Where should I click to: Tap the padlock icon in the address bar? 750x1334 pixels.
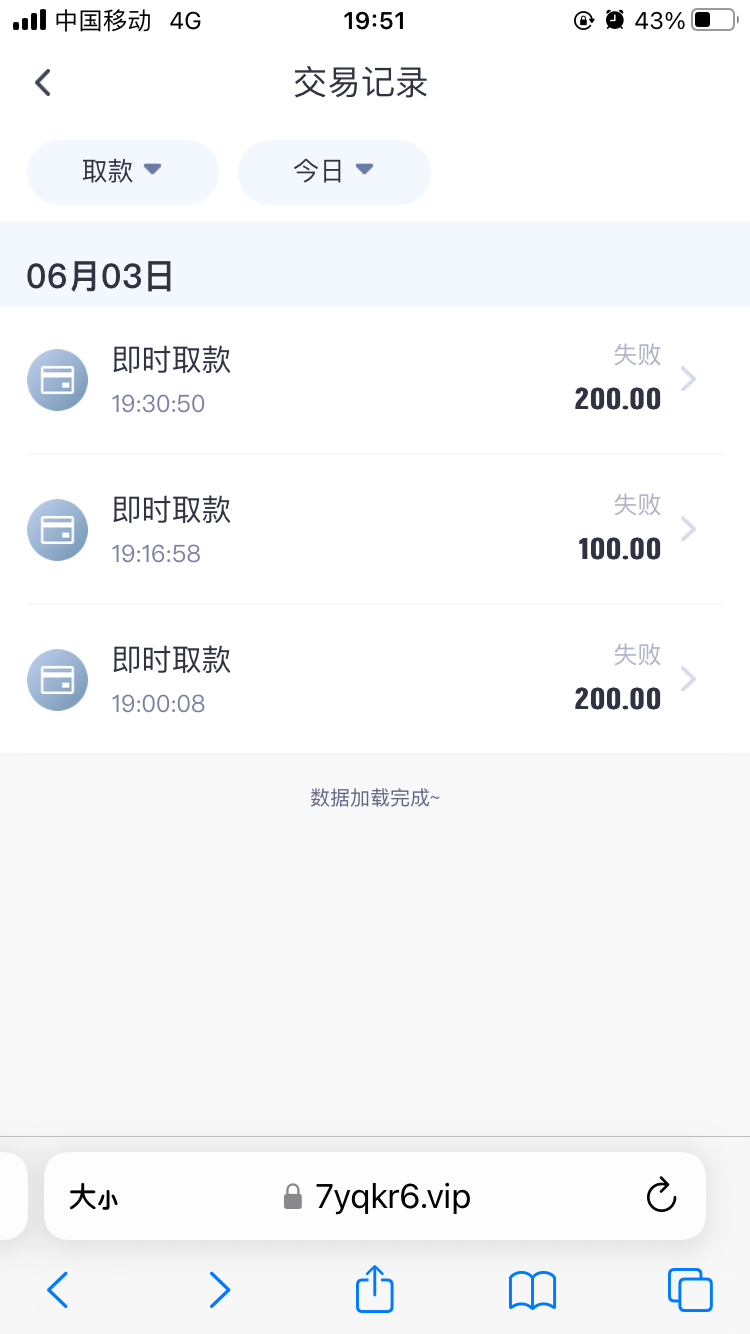pos(293,1196)
